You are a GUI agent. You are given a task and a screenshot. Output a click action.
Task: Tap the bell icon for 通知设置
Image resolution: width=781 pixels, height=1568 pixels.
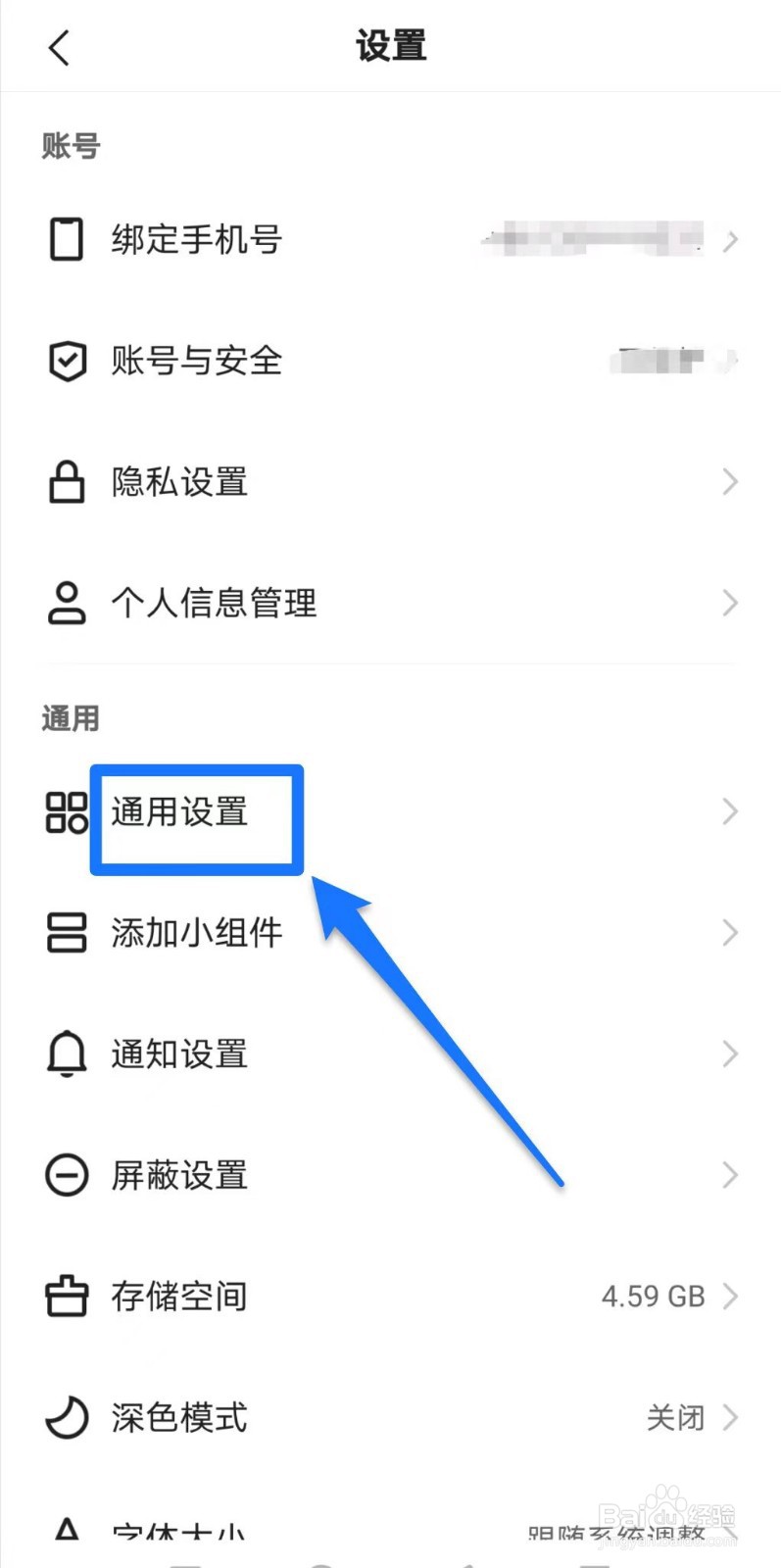pyautogui.click(x=65, y=1053)
